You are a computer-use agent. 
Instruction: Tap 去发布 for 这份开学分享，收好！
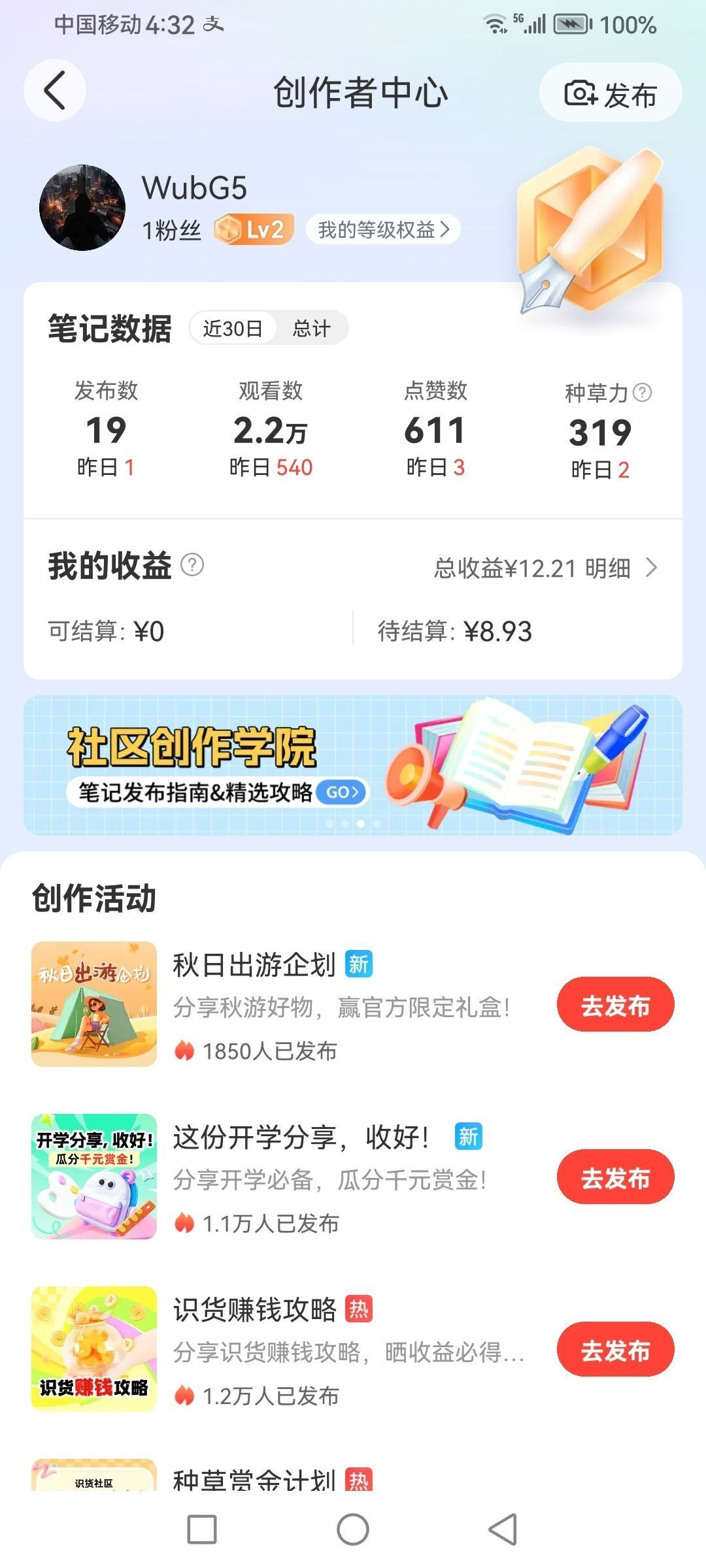614,1177
